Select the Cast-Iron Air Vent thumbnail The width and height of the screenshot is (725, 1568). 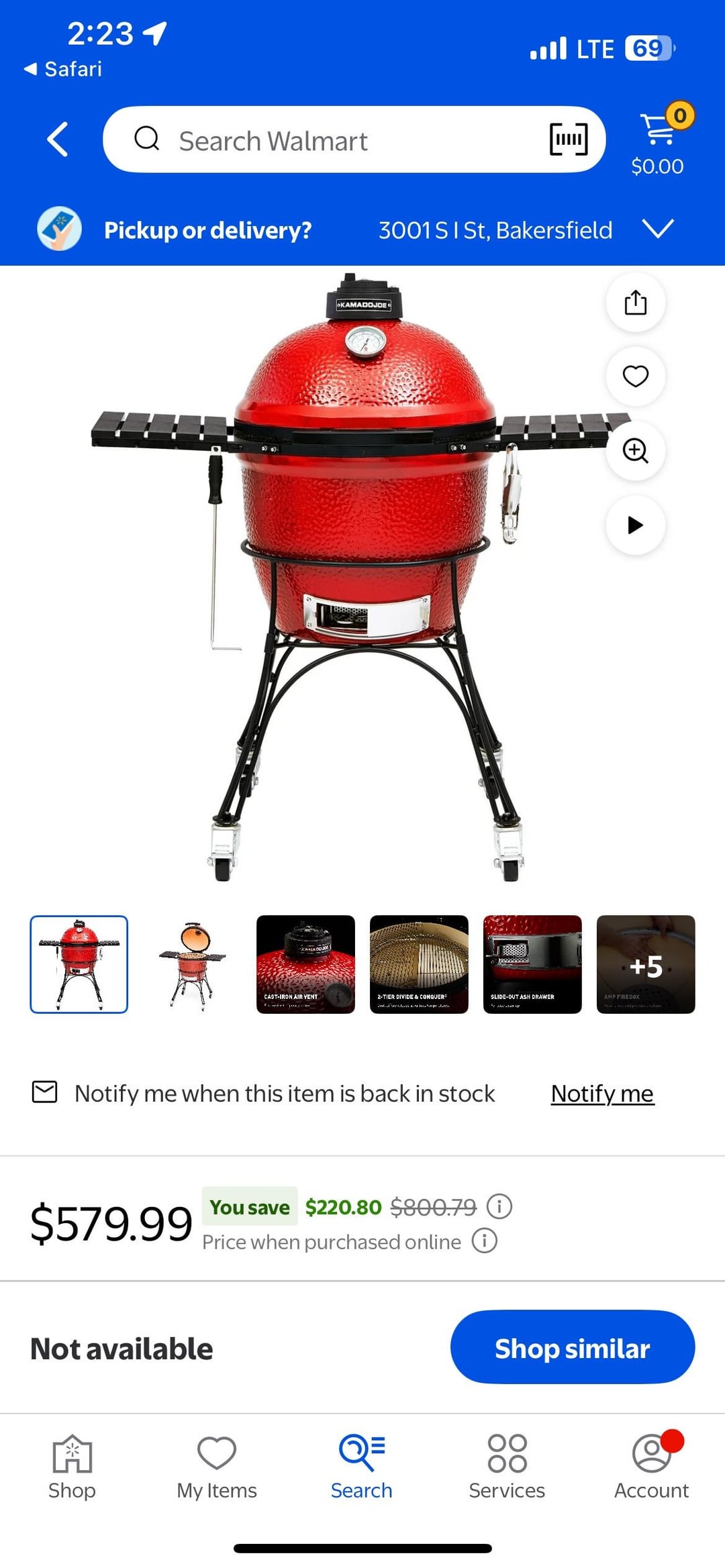pos(305,964)
